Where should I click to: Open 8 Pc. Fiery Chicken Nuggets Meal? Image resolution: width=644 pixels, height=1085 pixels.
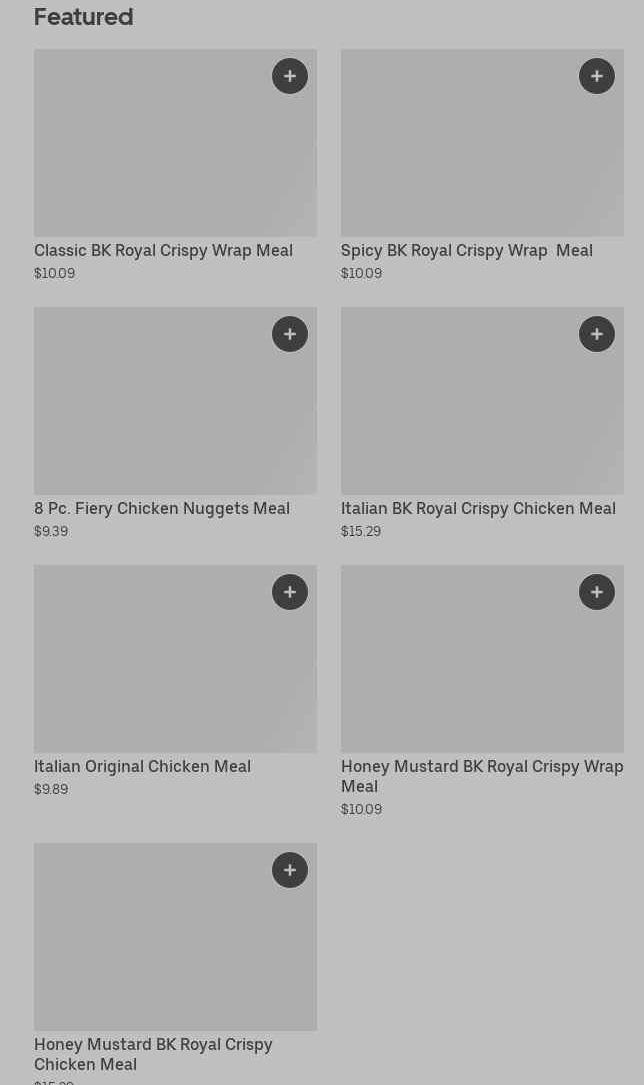click(162, 508)
